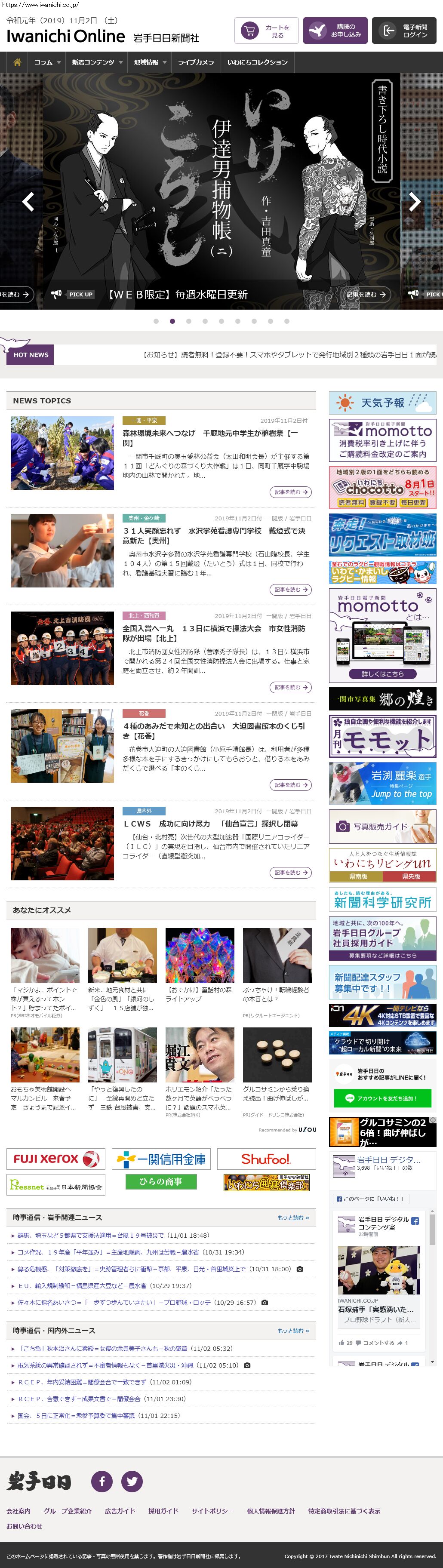Open the headline ３１人笑顔忘れず 水沢学苑看護専門学校

tap(214, 536)
